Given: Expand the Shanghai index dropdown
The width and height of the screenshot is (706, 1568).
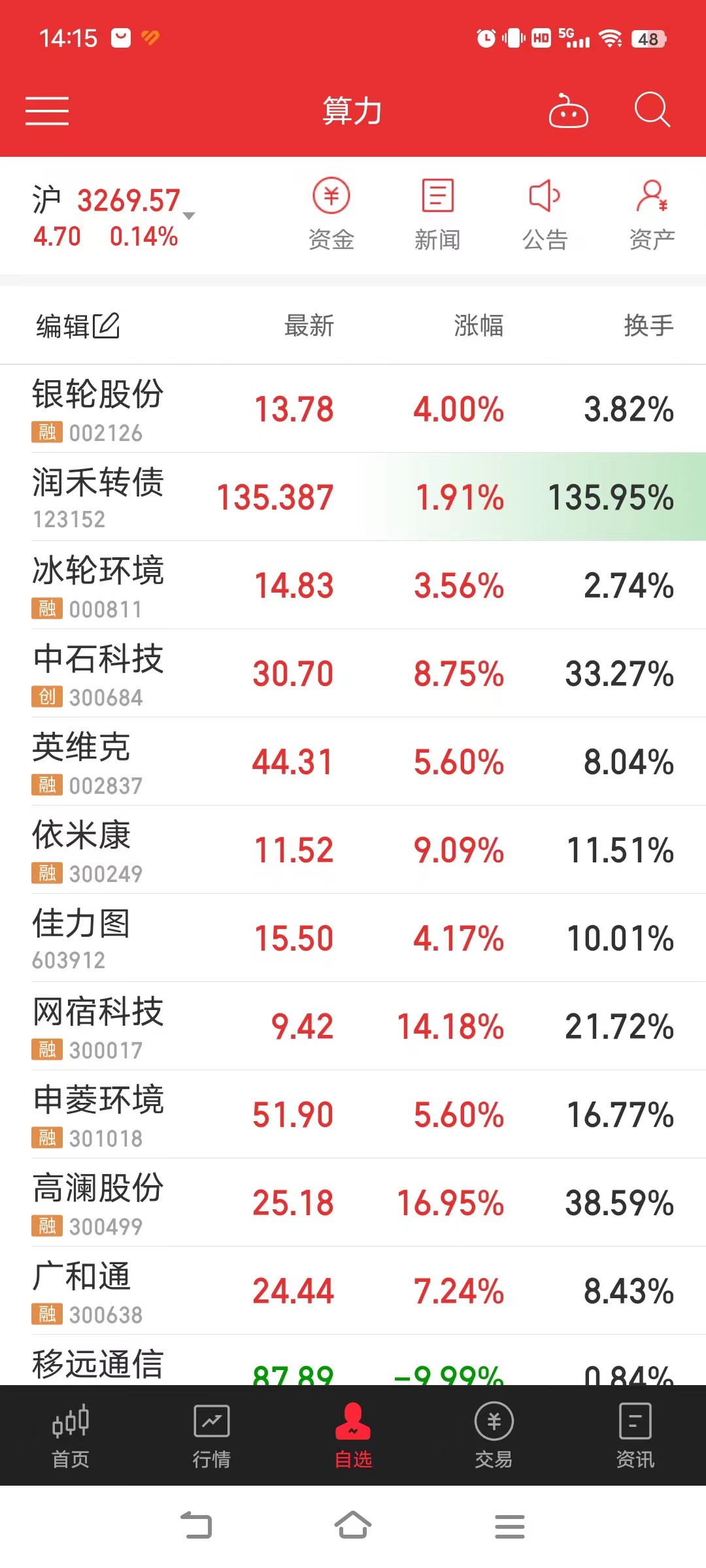Looking at the screenshot, I should coord(189,216).
